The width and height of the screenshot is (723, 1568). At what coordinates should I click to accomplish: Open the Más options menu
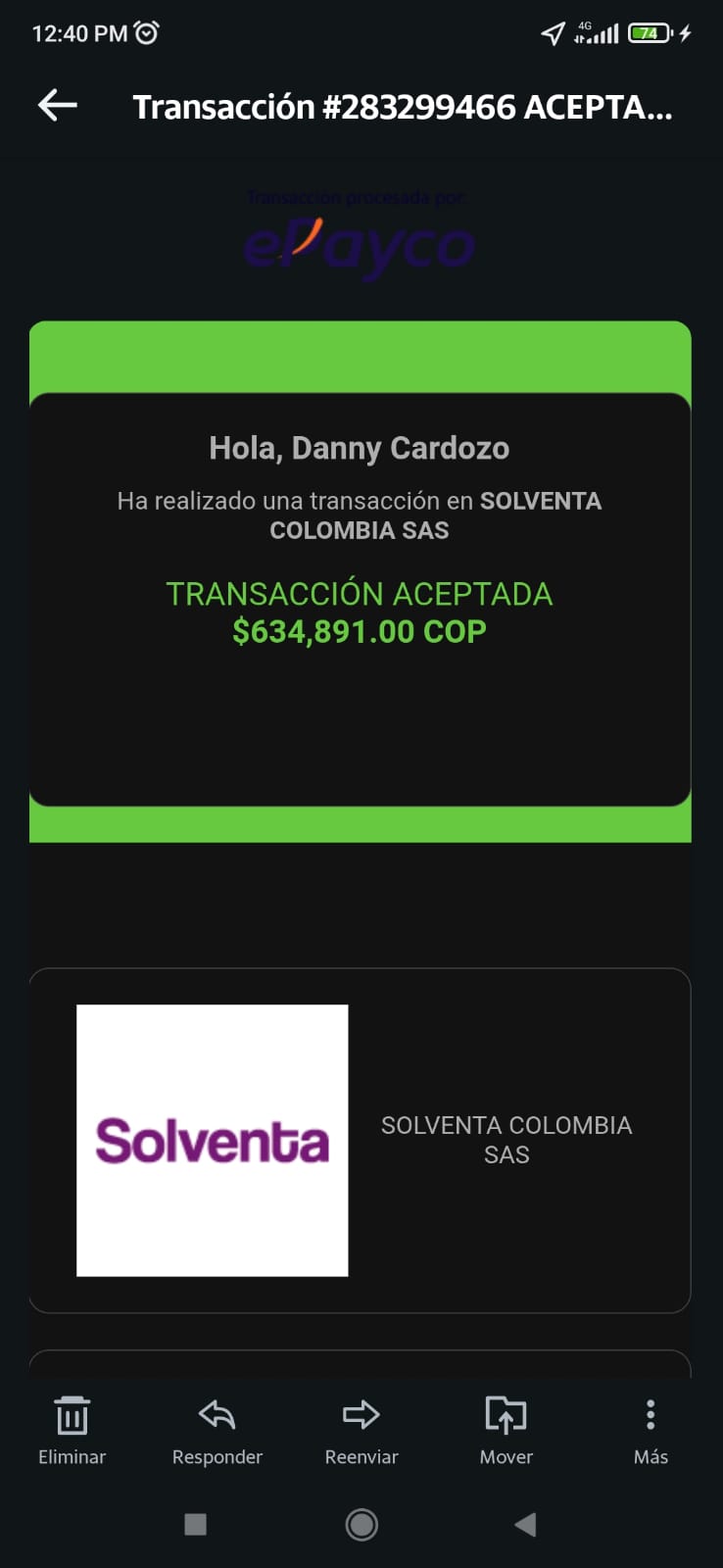coord(651,1429)
